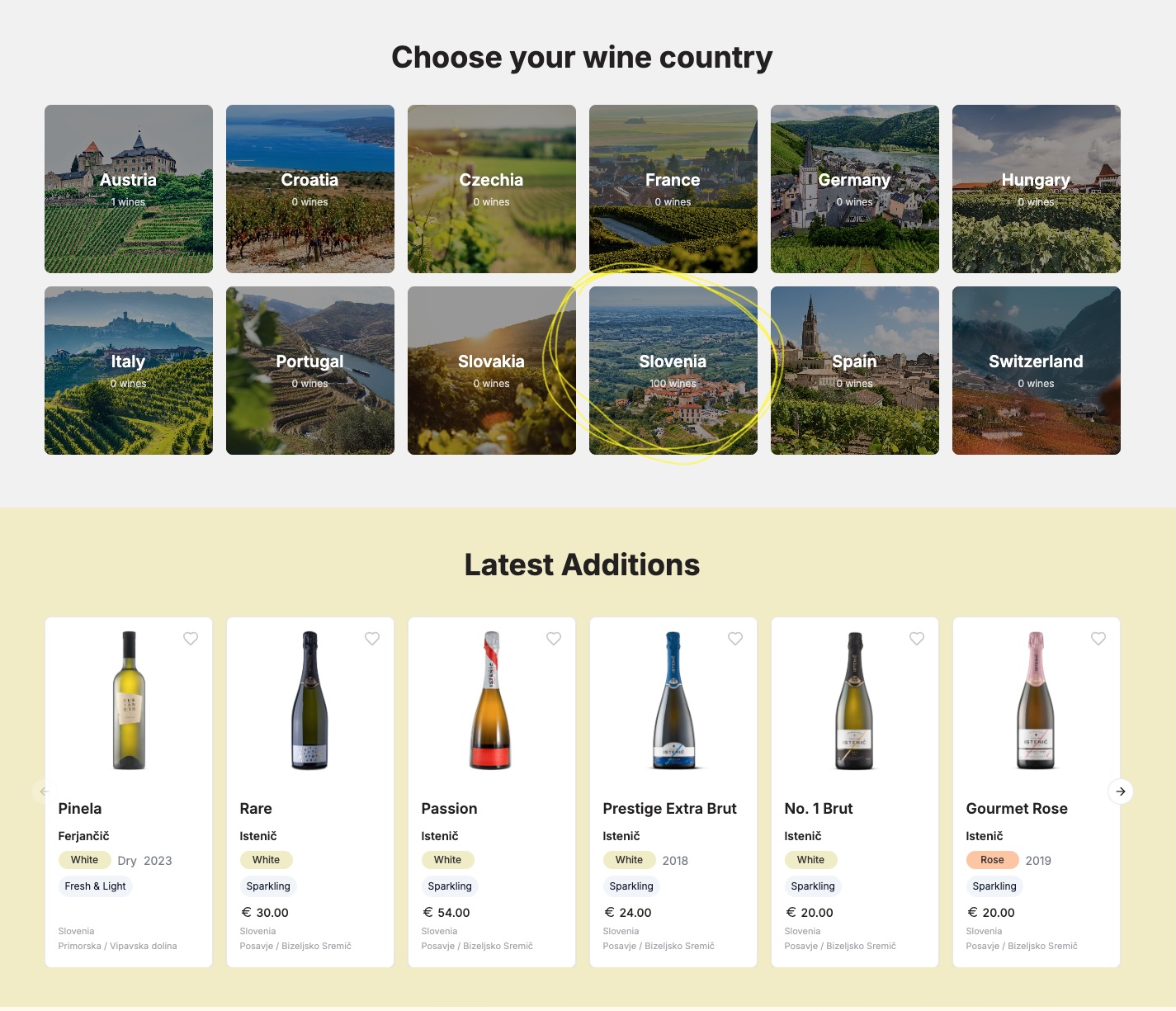Choose Czechia as wine country
This screenshot has height=1011, width=1176.
coord(492,189)
